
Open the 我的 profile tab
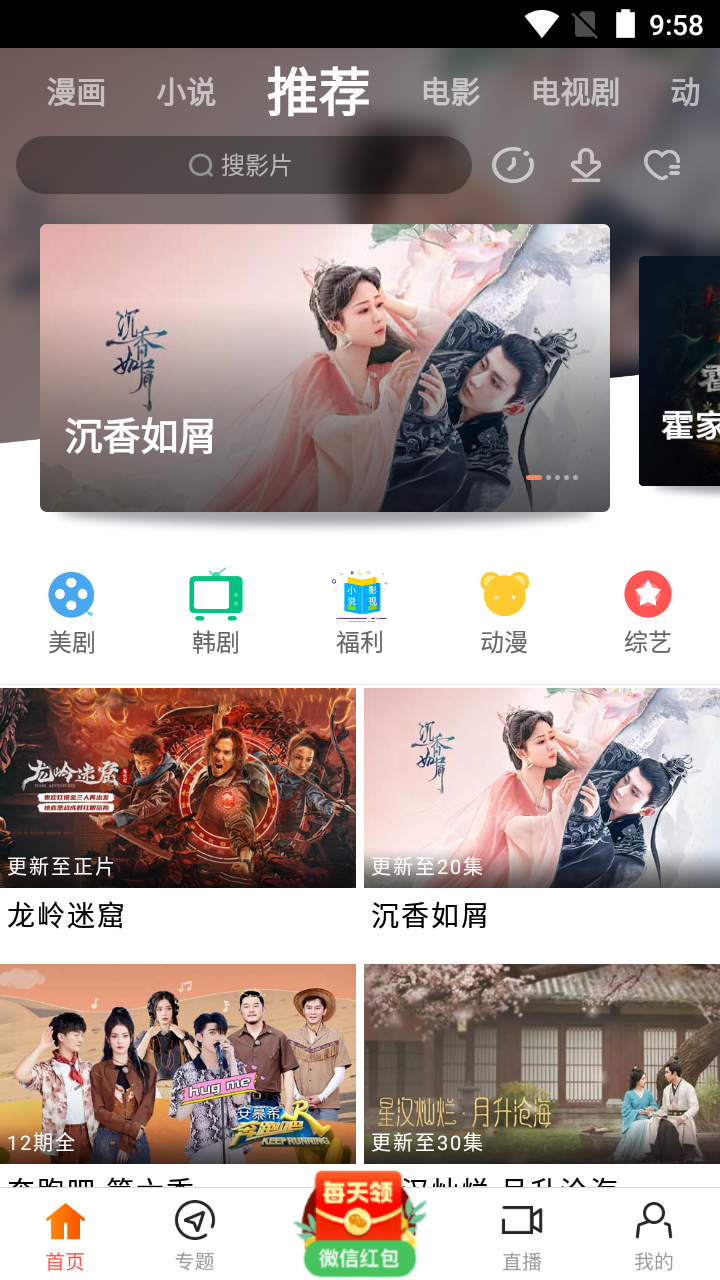[654, 1235]
